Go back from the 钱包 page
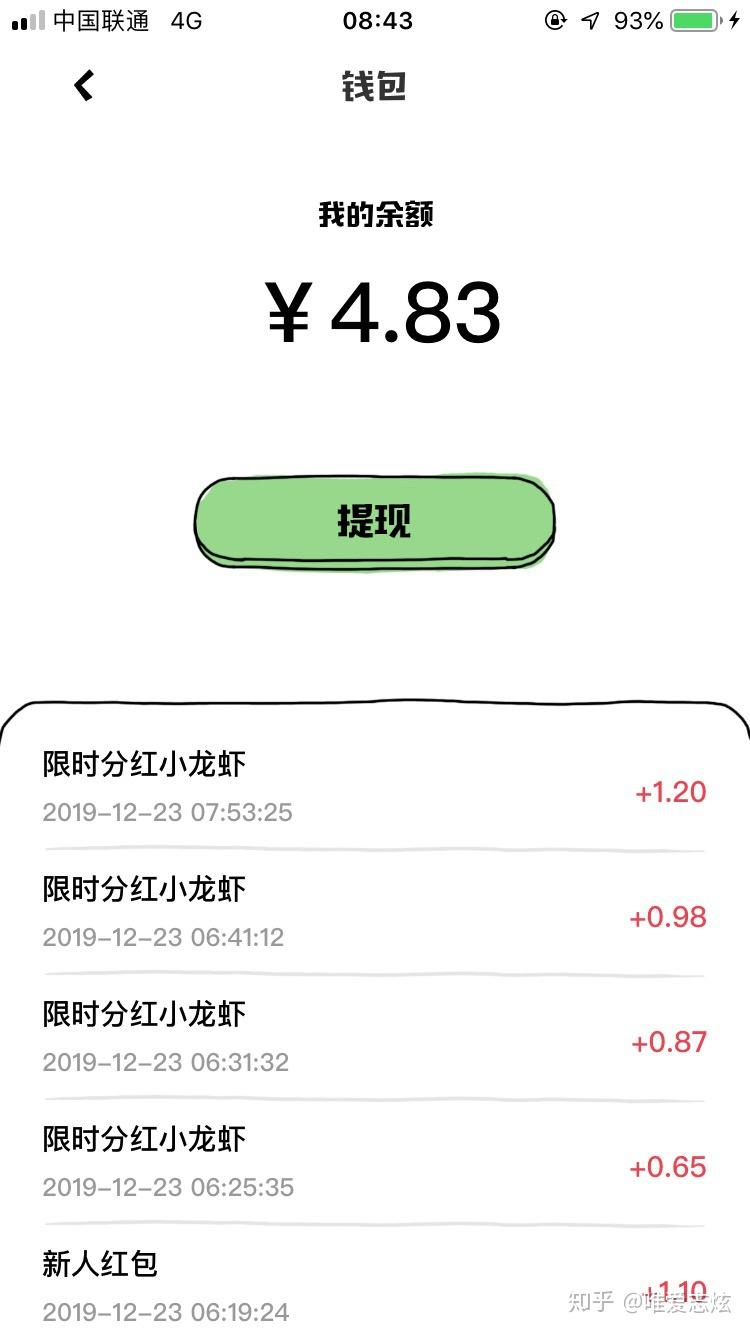 tap(84, 86)
